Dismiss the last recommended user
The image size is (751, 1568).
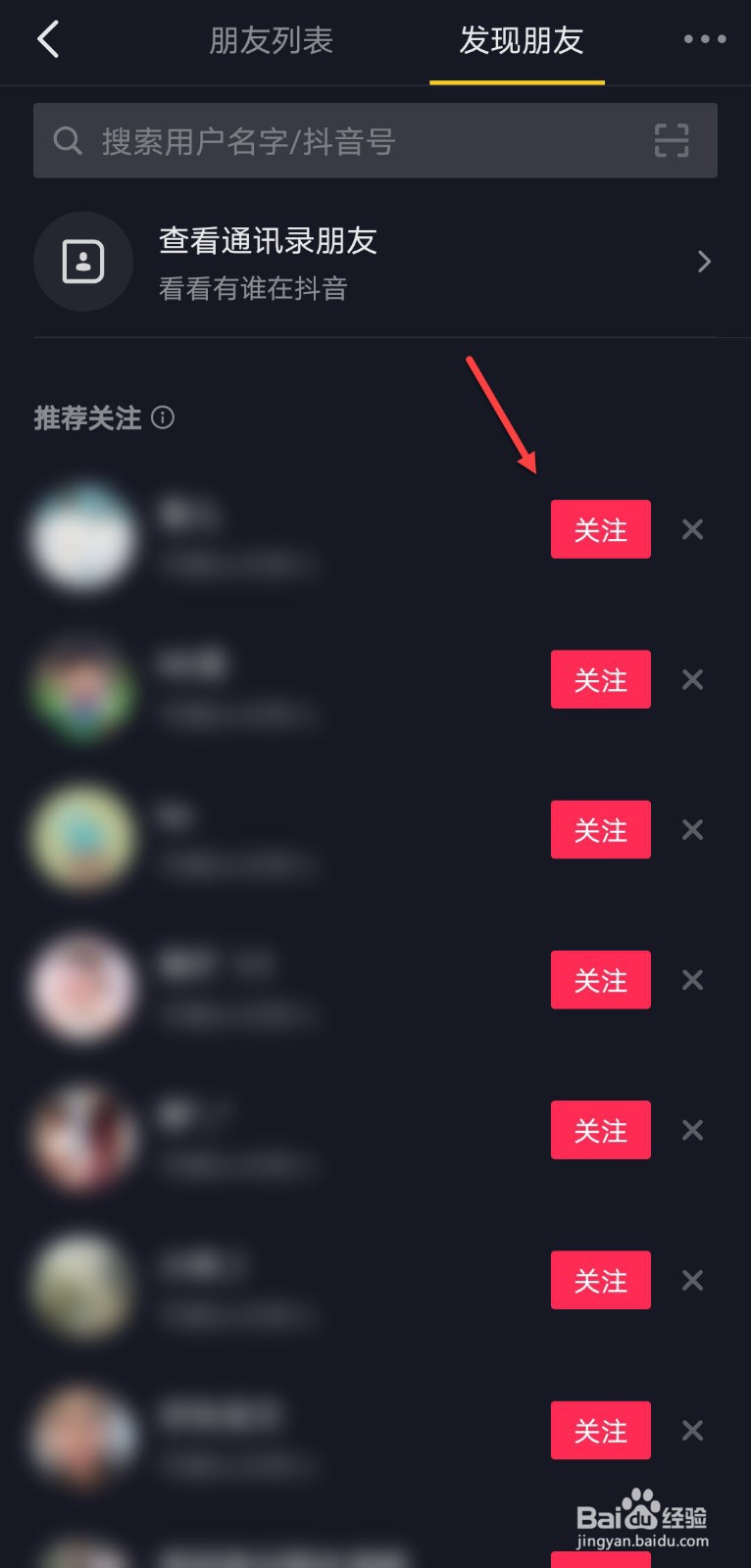tap(692, 1430)
